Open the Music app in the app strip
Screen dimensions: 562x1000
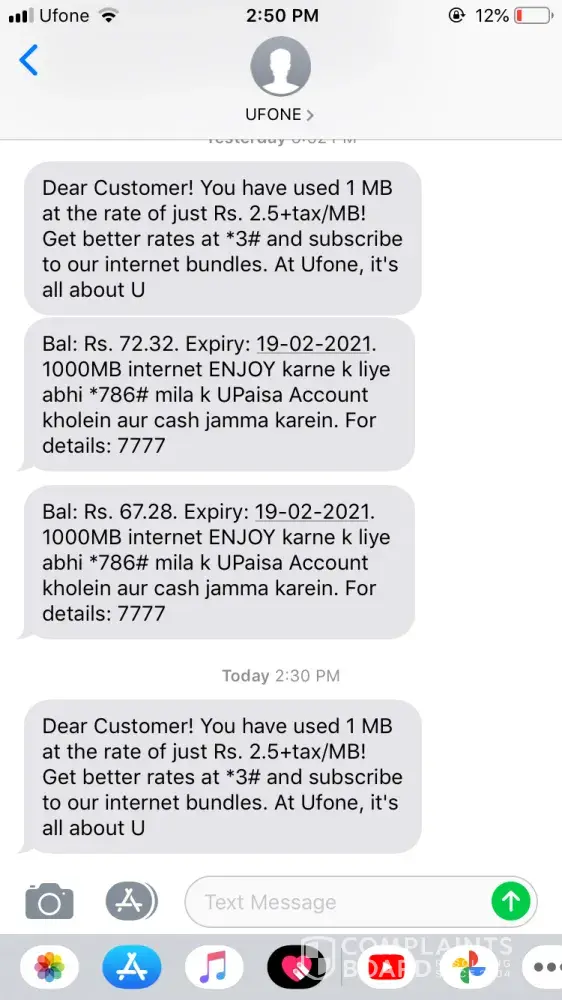click(214, 967)
